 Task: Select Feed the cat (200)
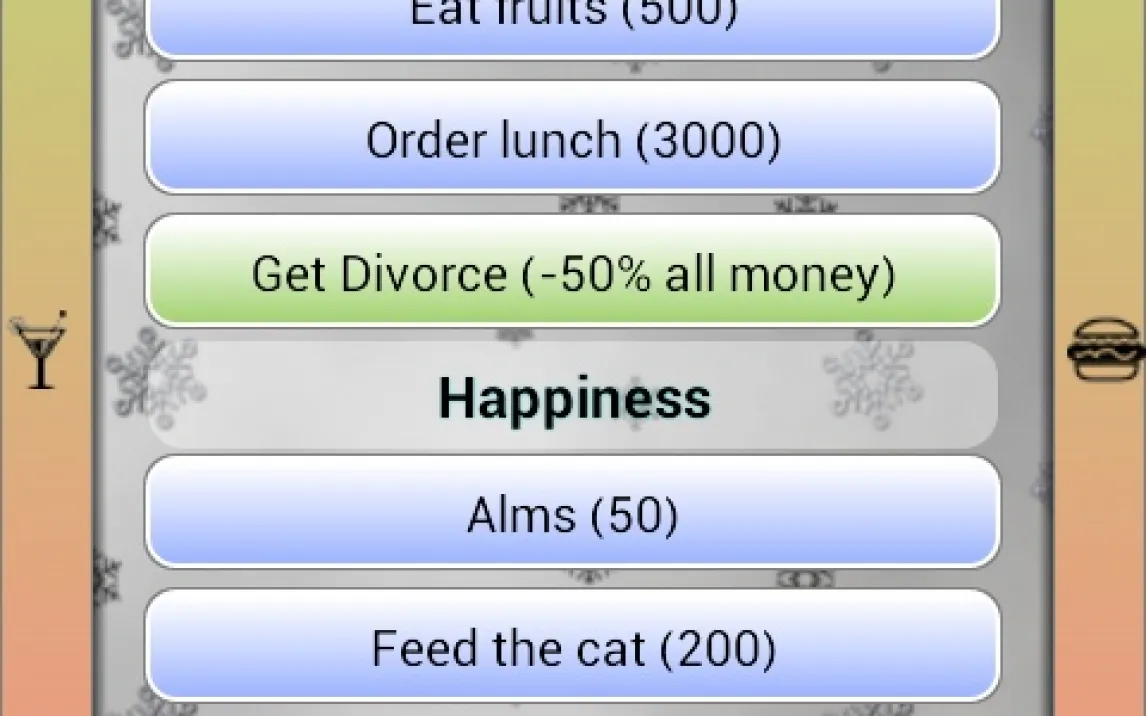(x=572, y=648)
